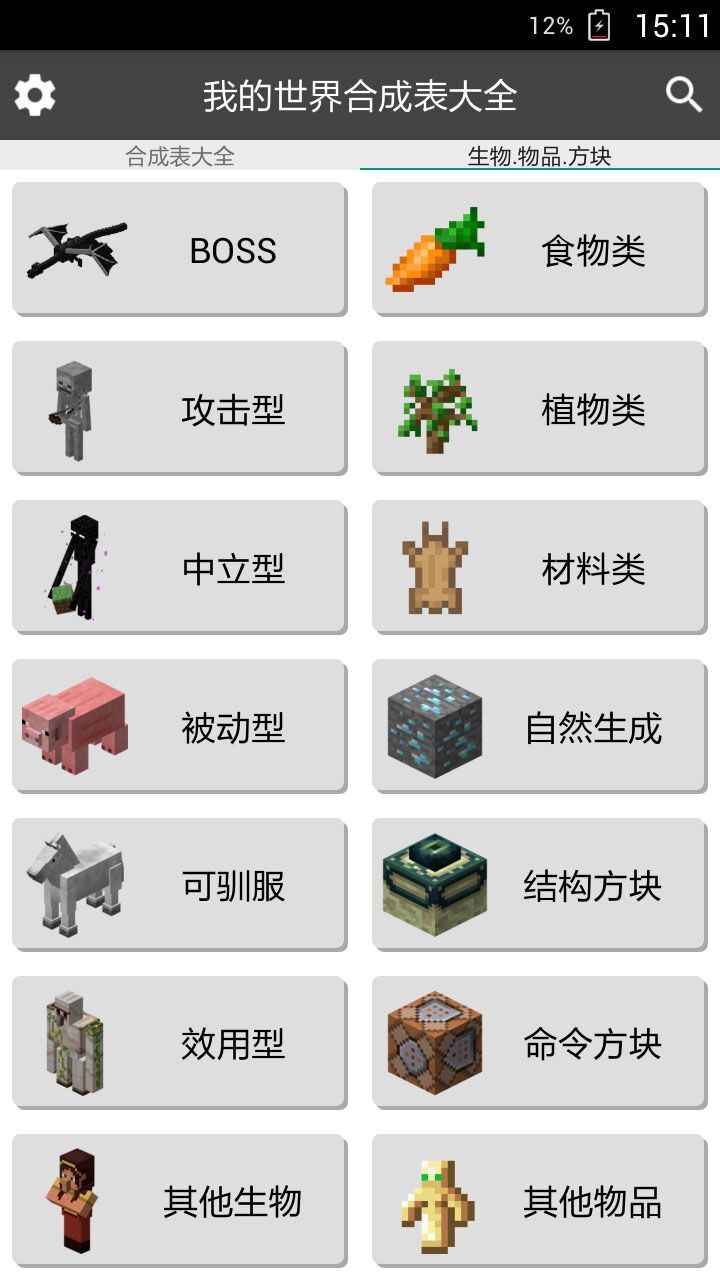
Task: Open the settings gear in the title bar
Action: [36, 93]
